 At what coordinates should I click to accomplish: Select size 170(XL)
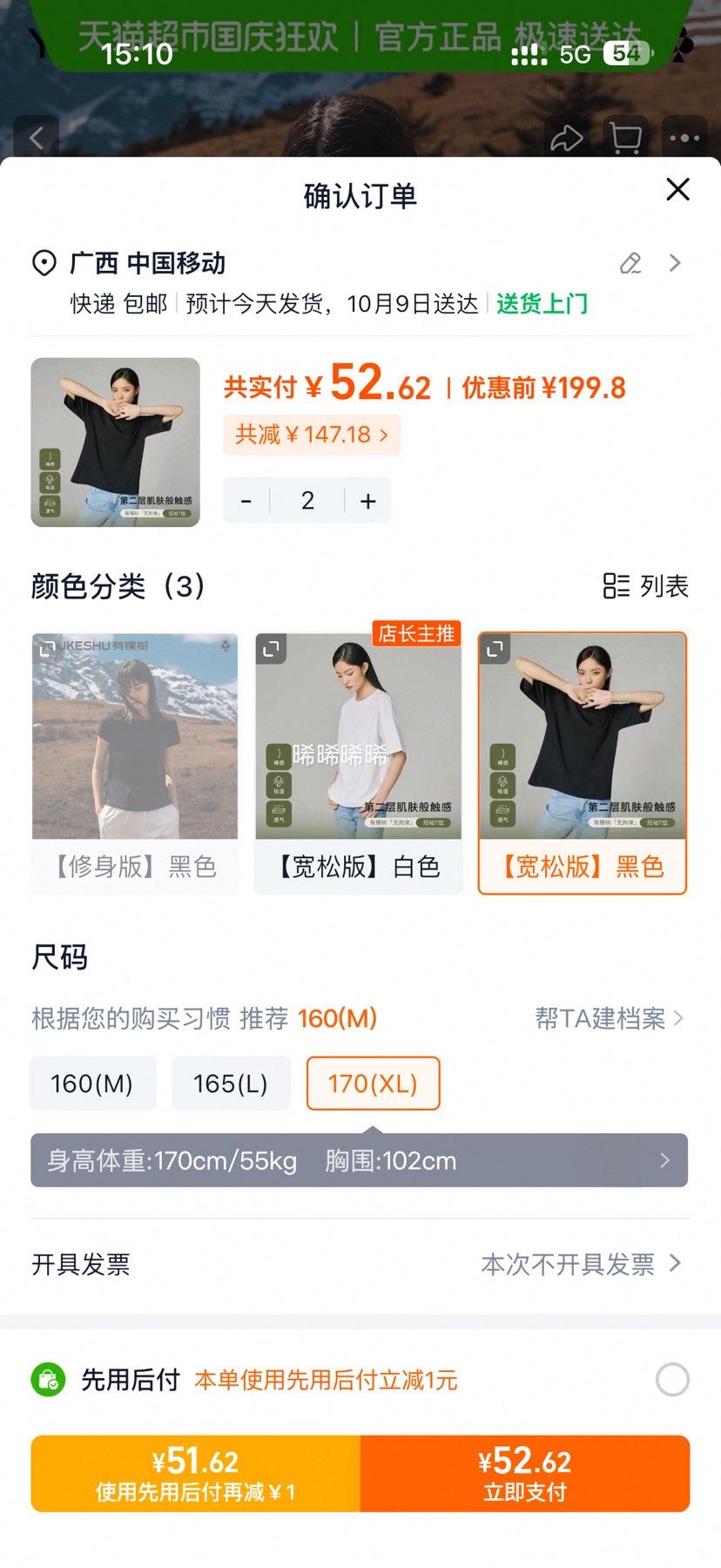373,1084
